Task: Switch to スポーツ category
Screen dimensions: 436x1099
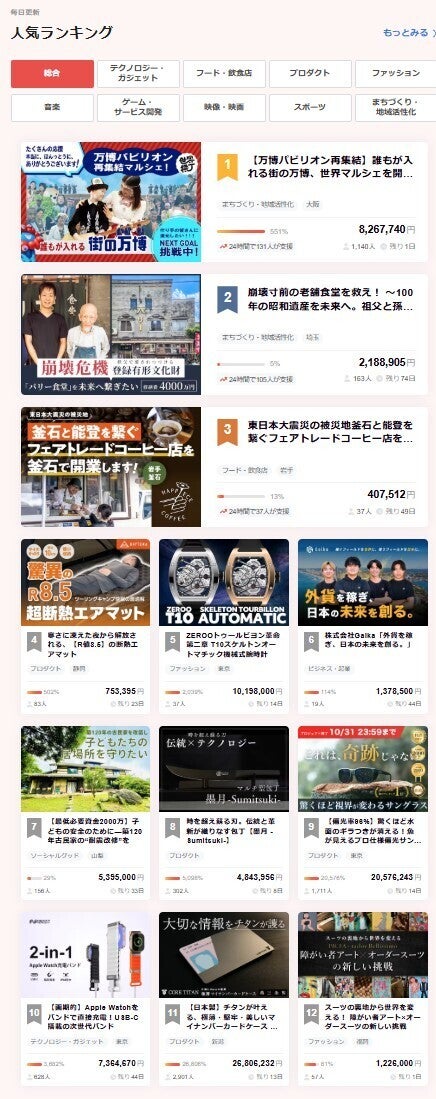Action: tap(310, 108)
